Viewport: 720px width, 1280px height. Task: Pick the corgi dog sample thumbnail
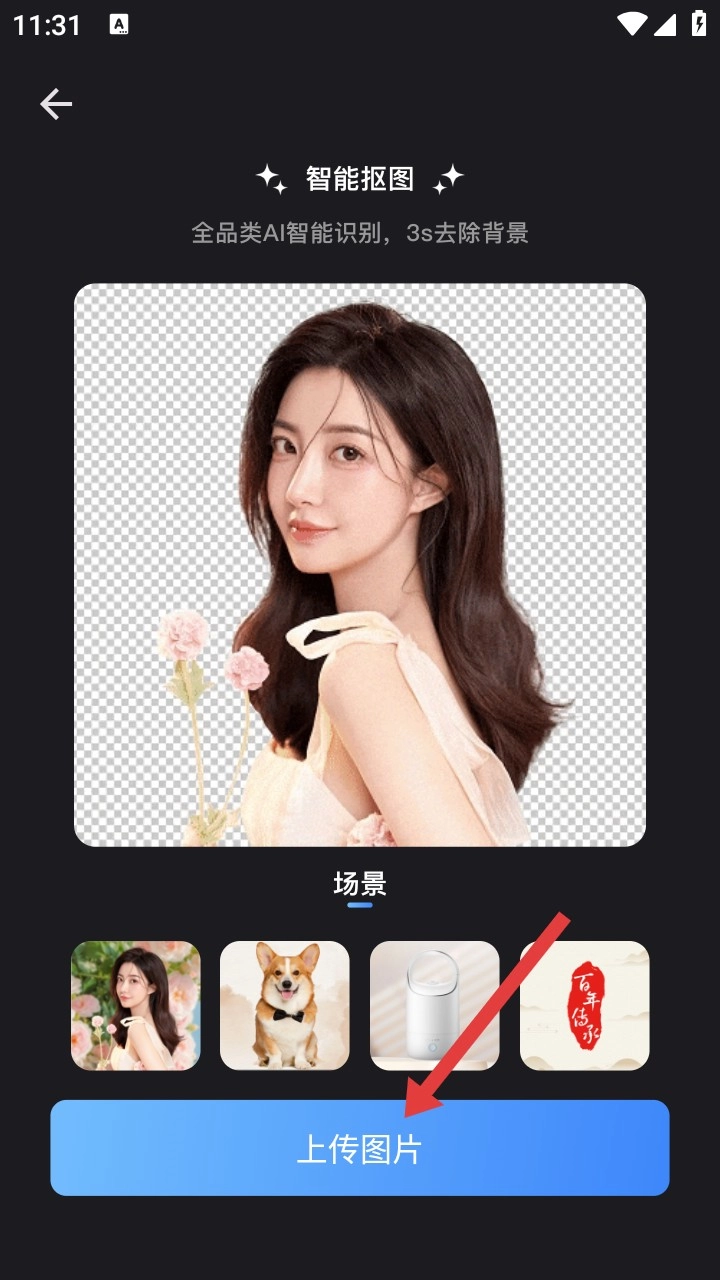[x=285, y=1005]
